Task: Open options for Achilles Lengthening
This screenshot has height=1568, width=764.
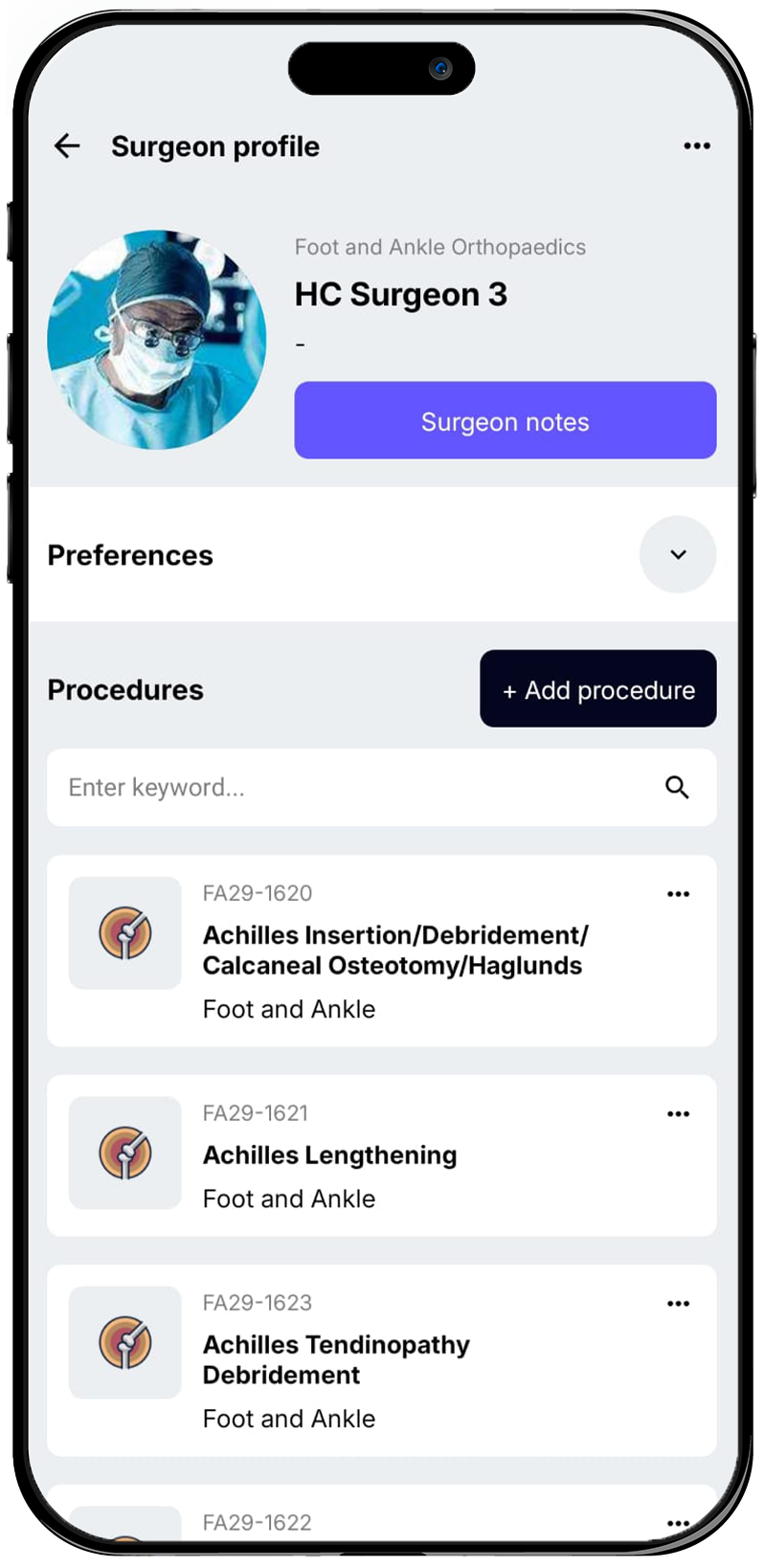Action: coord(678,1114)
